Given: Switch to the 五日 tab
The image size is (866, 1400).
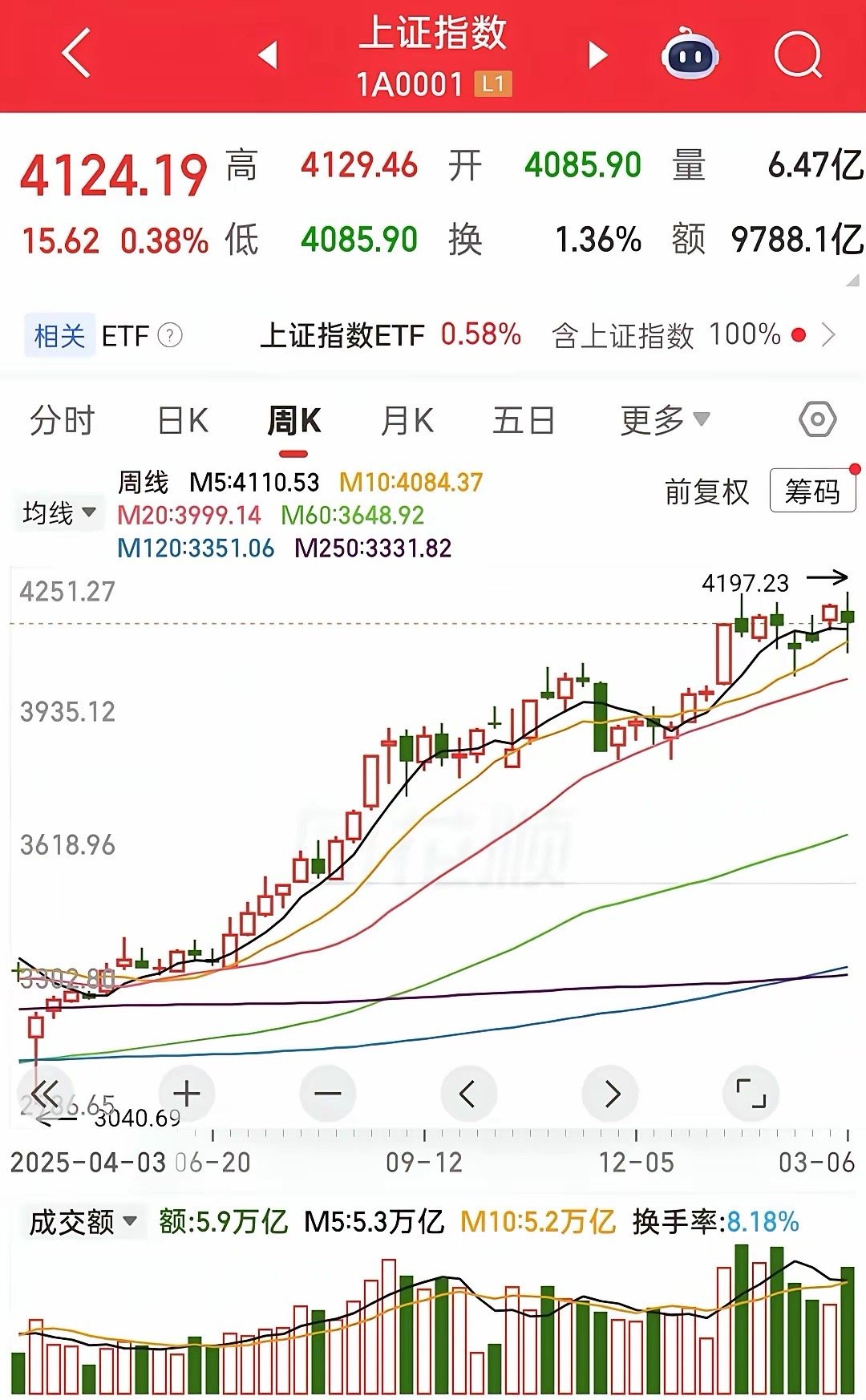Looking at the screenshot, I should (x=524, y=420).
